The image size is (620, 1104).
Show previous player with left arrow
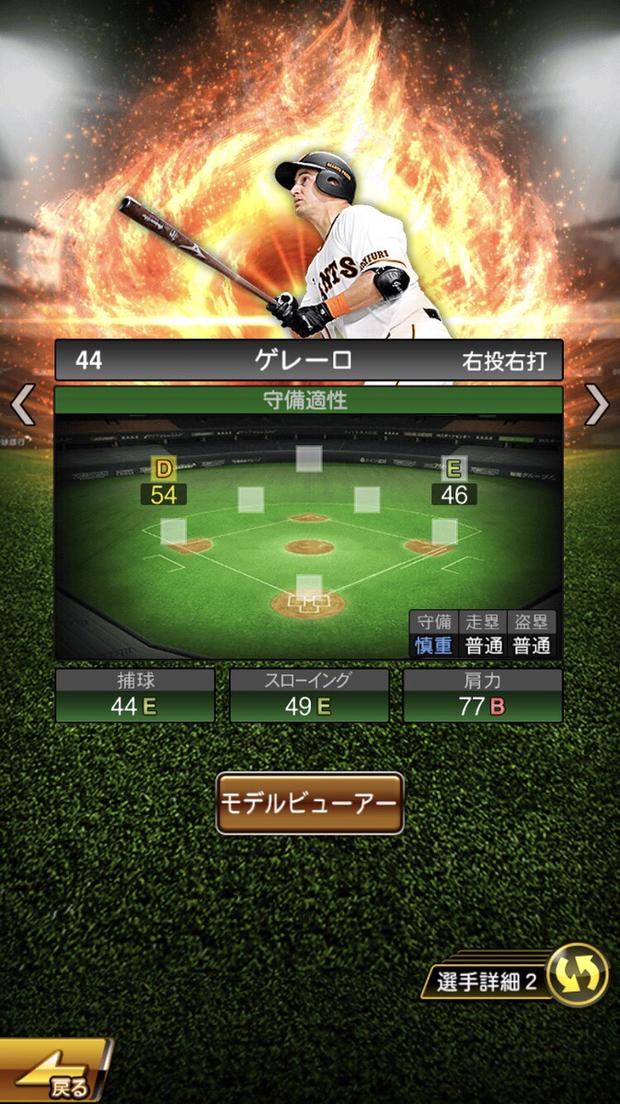pyautogui.click(x=22, y=406)
